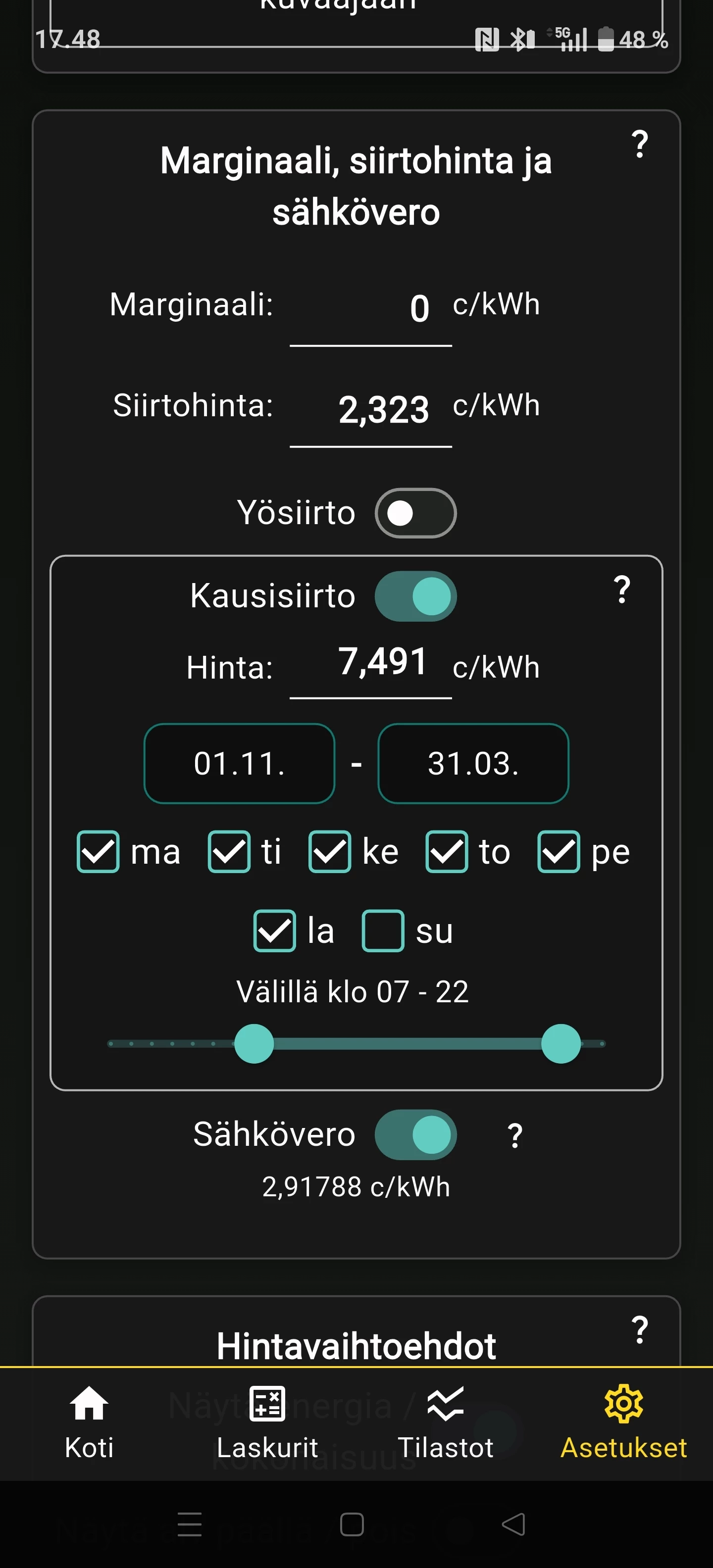Enable the Yösiirto switch
713x1568 pixels.
click(x=415, y=513)
